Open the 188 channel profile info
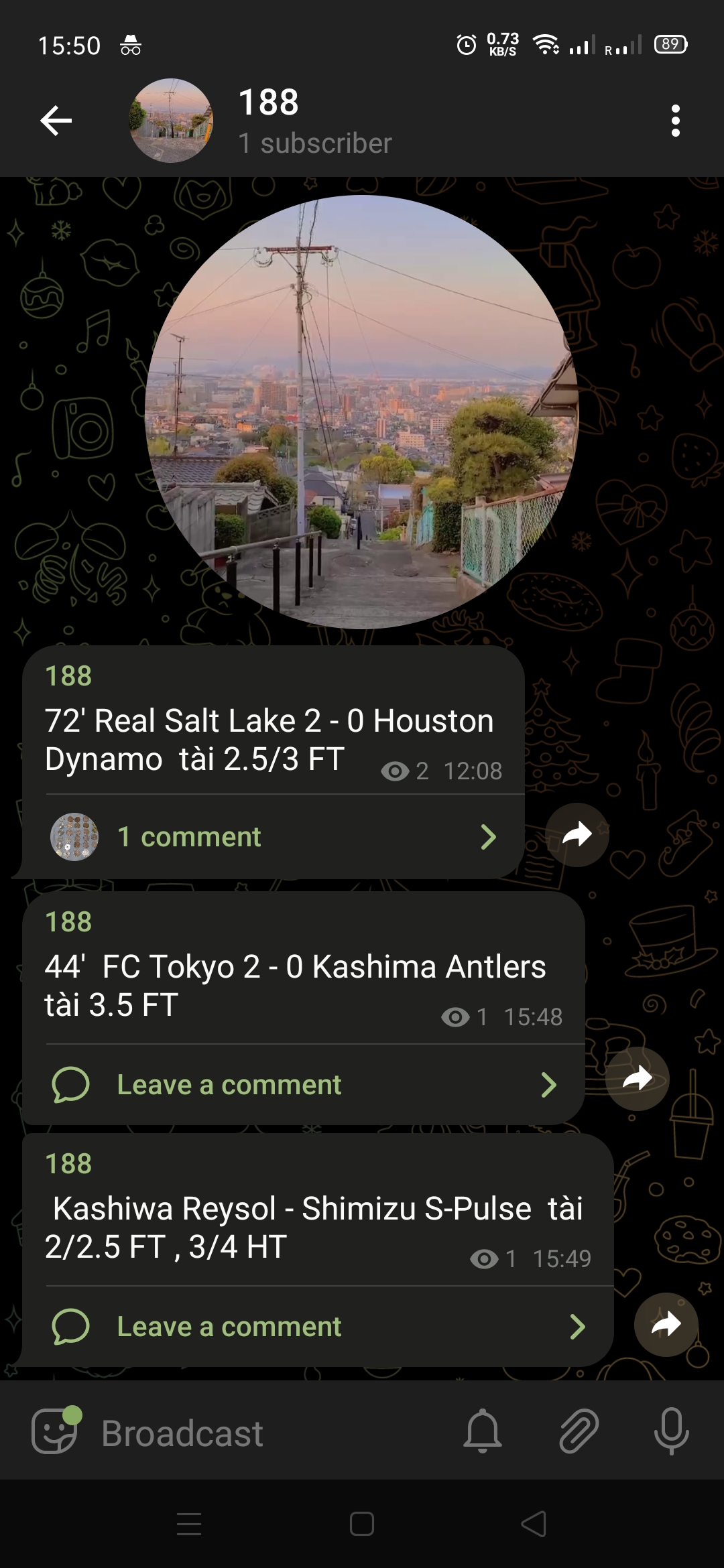 [x=315, y=121]
